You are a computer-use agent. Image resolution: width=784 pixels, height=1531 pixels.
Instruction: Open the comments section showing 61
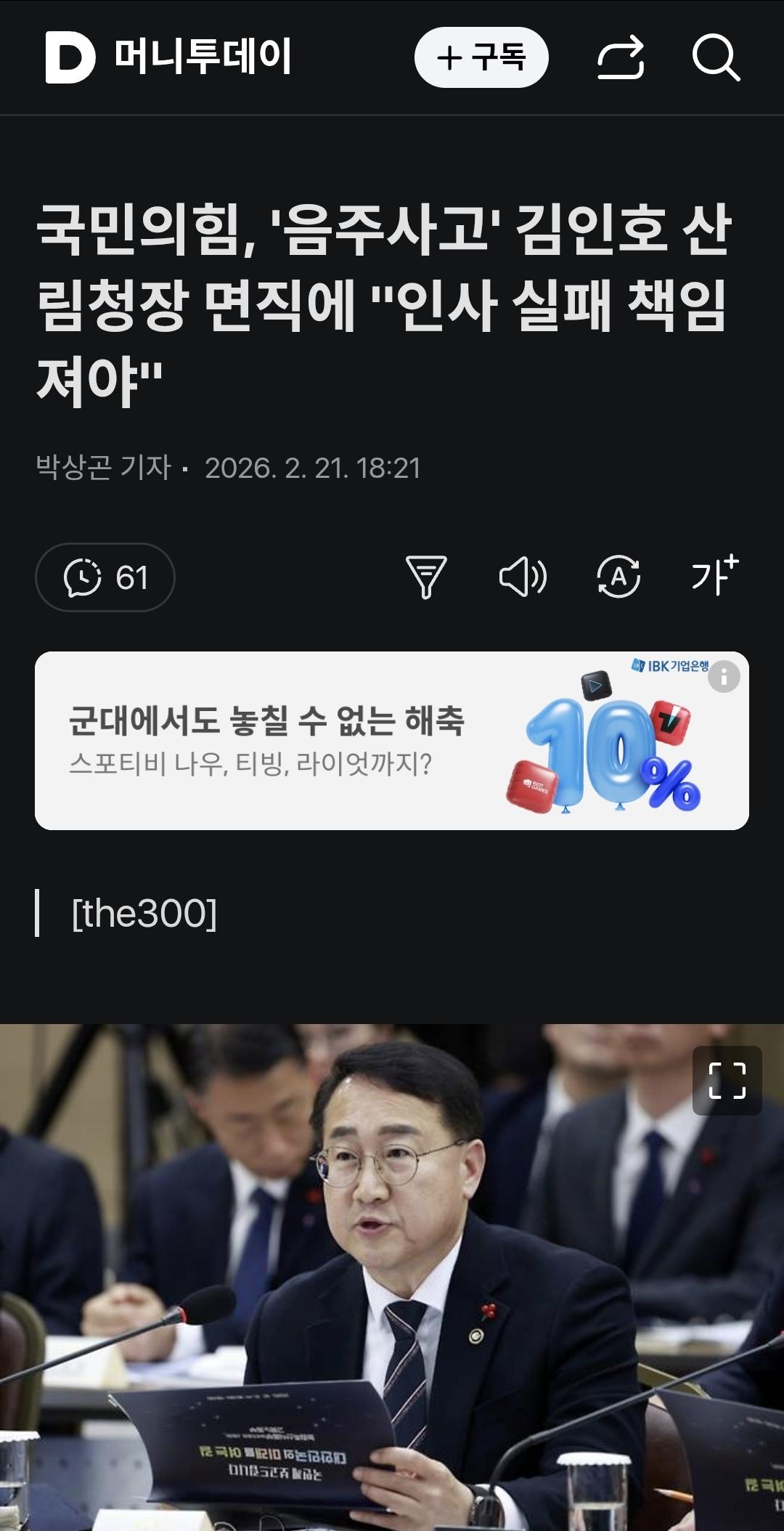tap(104, 577)
